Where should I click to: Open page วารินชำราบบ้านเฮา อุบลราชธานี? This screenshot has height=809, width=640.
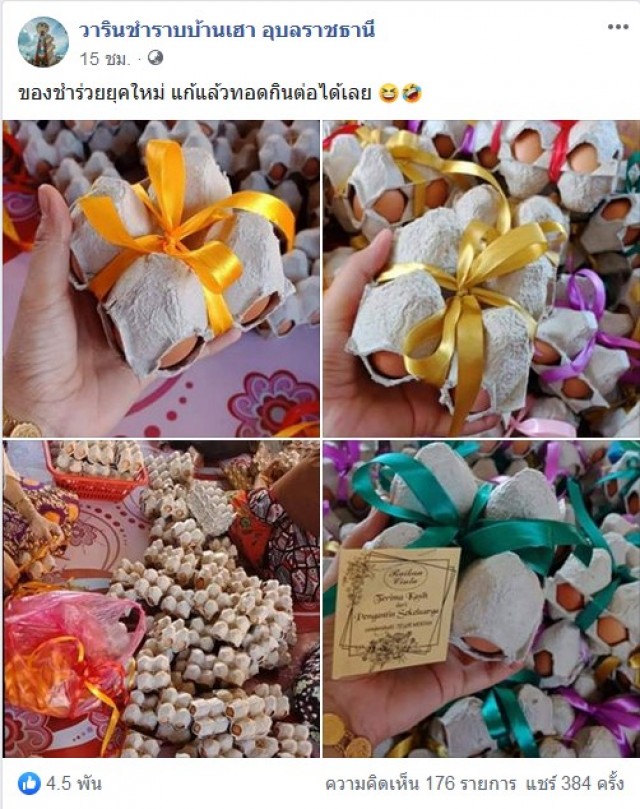(226, 30)
